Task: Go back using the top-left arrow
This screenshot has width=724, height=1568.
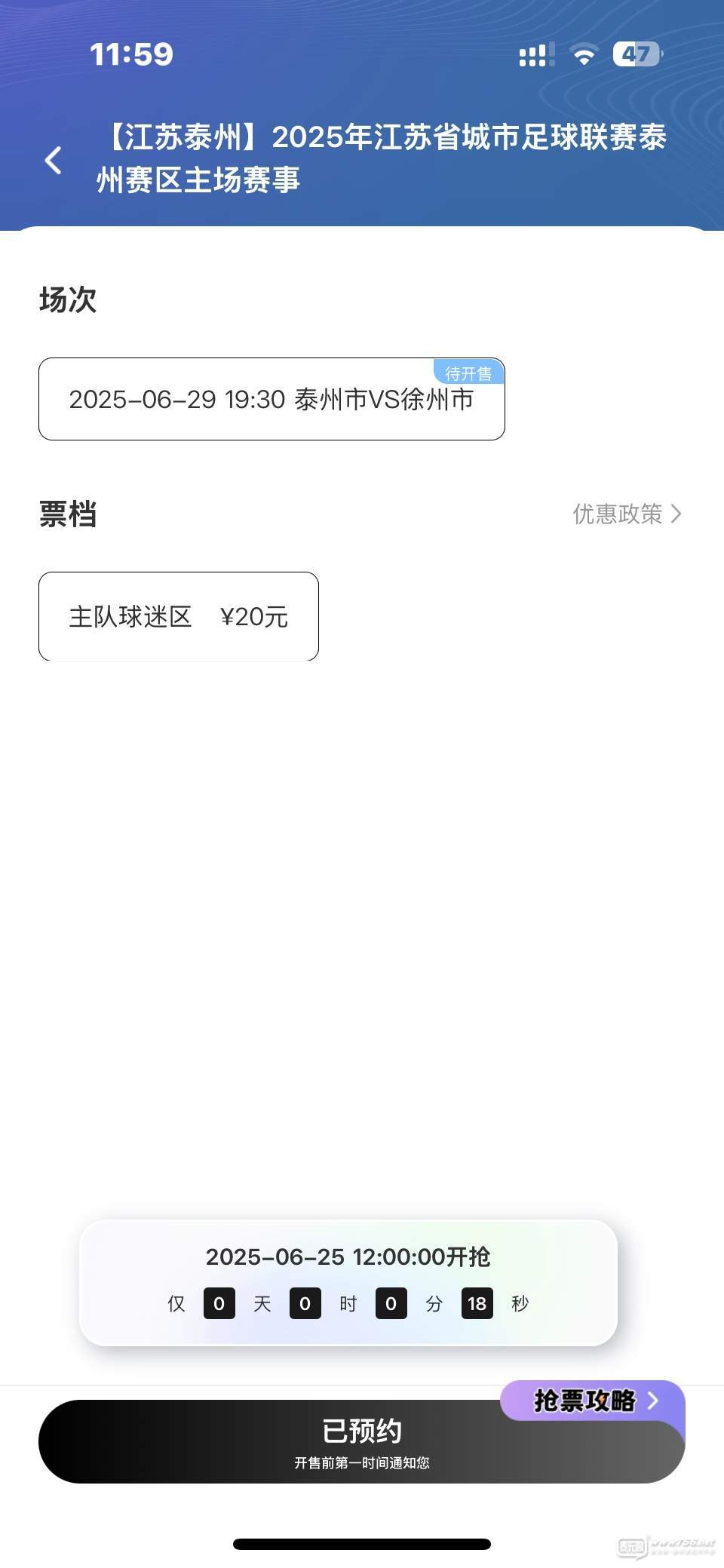Action: [53, 160]
